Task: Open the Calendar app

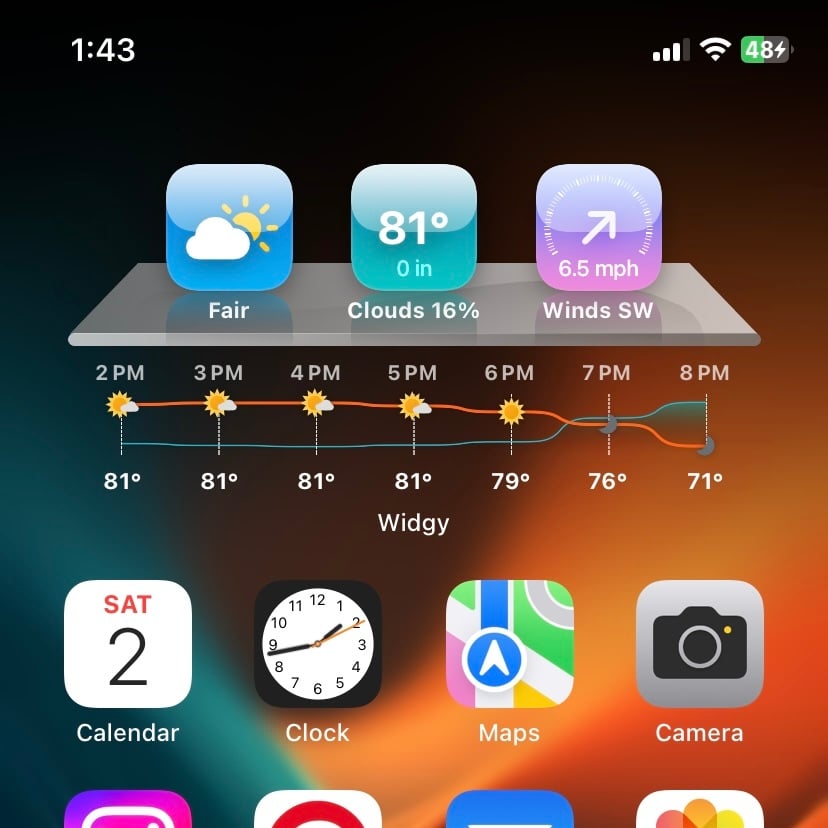Action: pyautogui.click(x=127, y=644)
